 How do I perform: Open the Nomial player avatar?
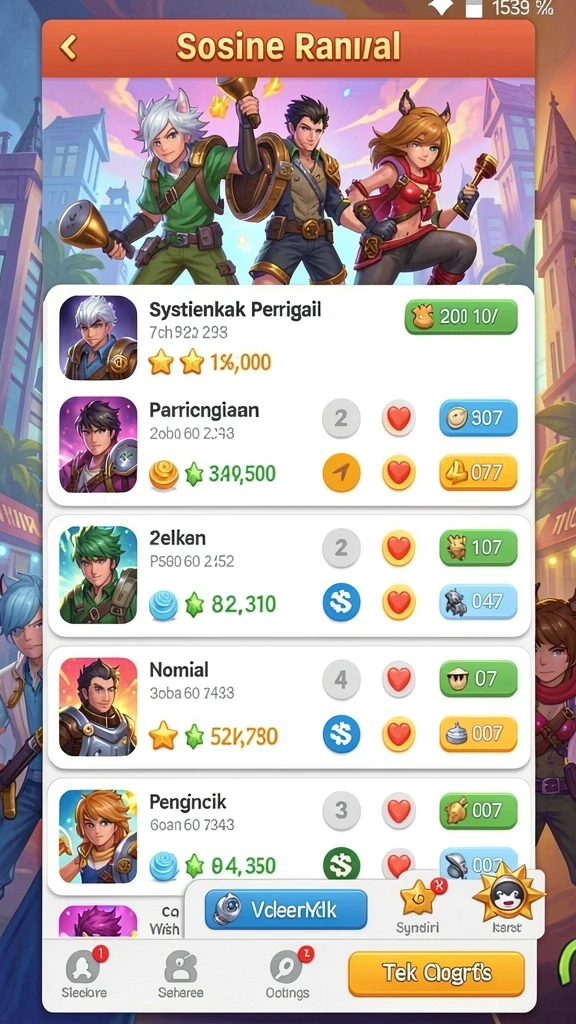(x=98, y=707)
